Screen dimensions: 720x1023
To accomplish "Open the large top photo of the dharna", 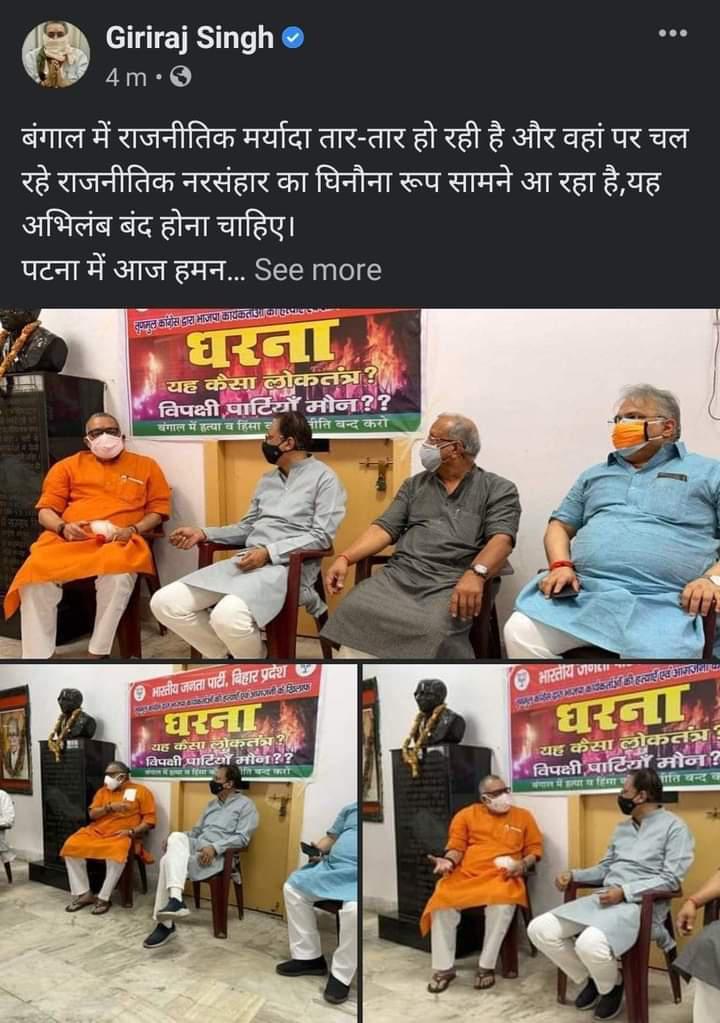I will pyautogui.click(x=360, y=483).
